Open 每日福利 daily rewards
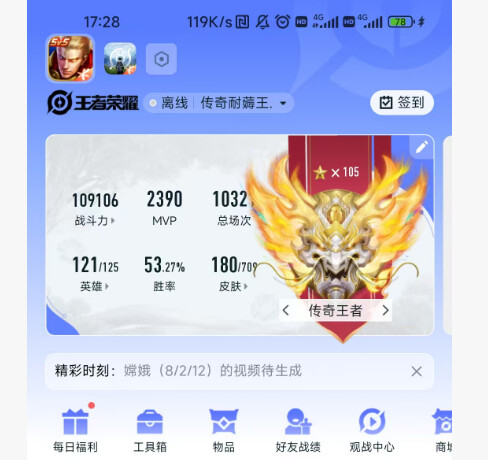488x460 pixels. point(75,430)
